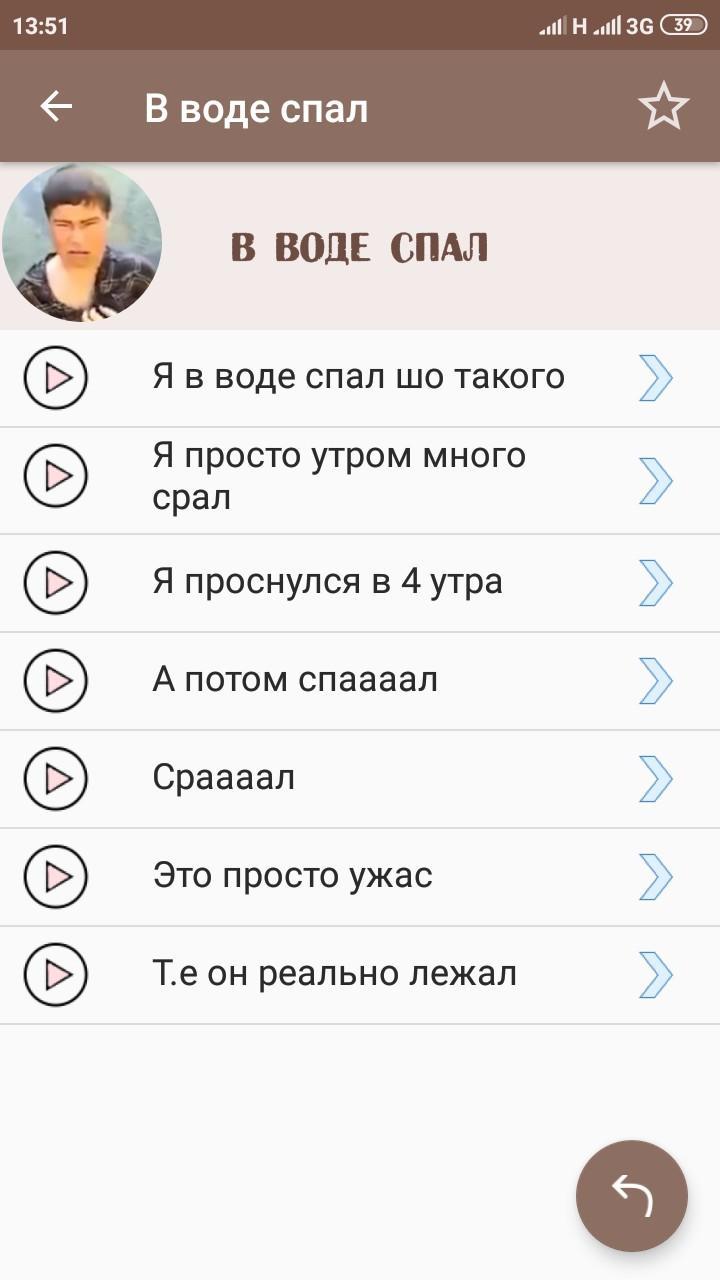Add this soundboard to favorites with the star
The width and height of the screenshot is (720, 1280).
664,106
